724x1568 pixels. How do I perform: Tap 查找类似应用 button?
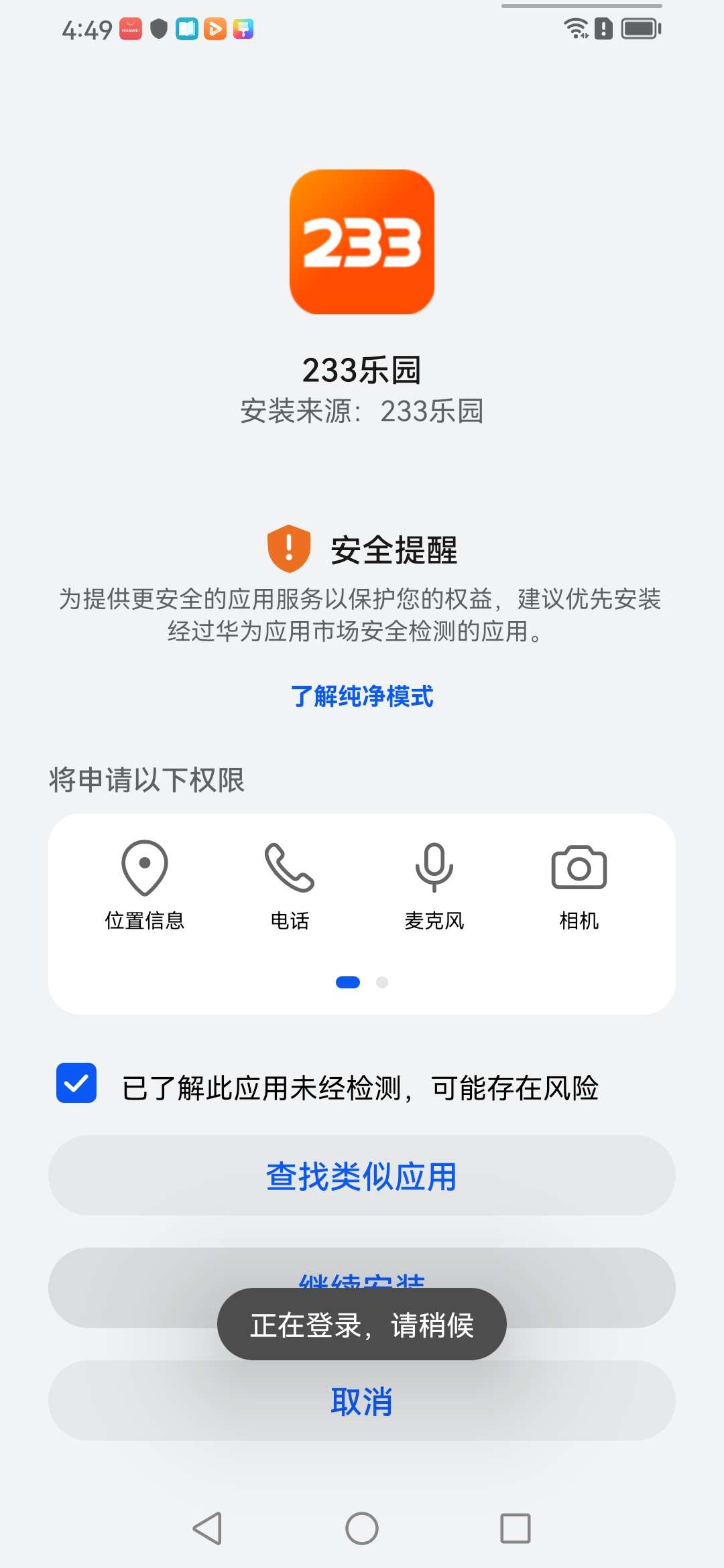coord(362,1176)
